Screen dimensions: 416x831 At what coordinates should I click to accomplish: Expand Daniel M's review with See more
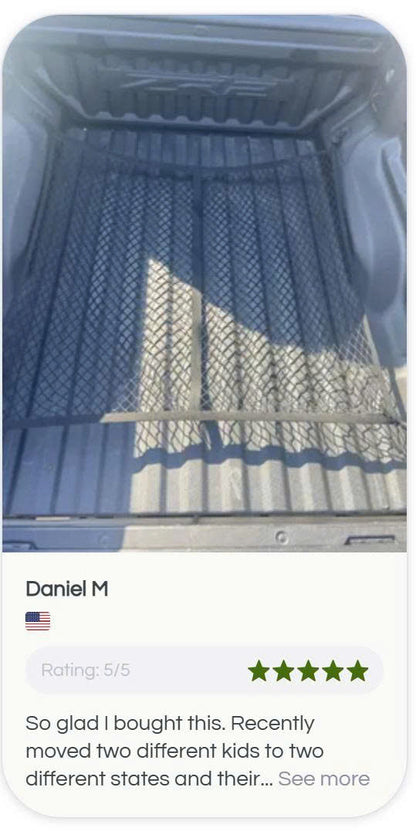pyautogui.click(x=324, y=779)
